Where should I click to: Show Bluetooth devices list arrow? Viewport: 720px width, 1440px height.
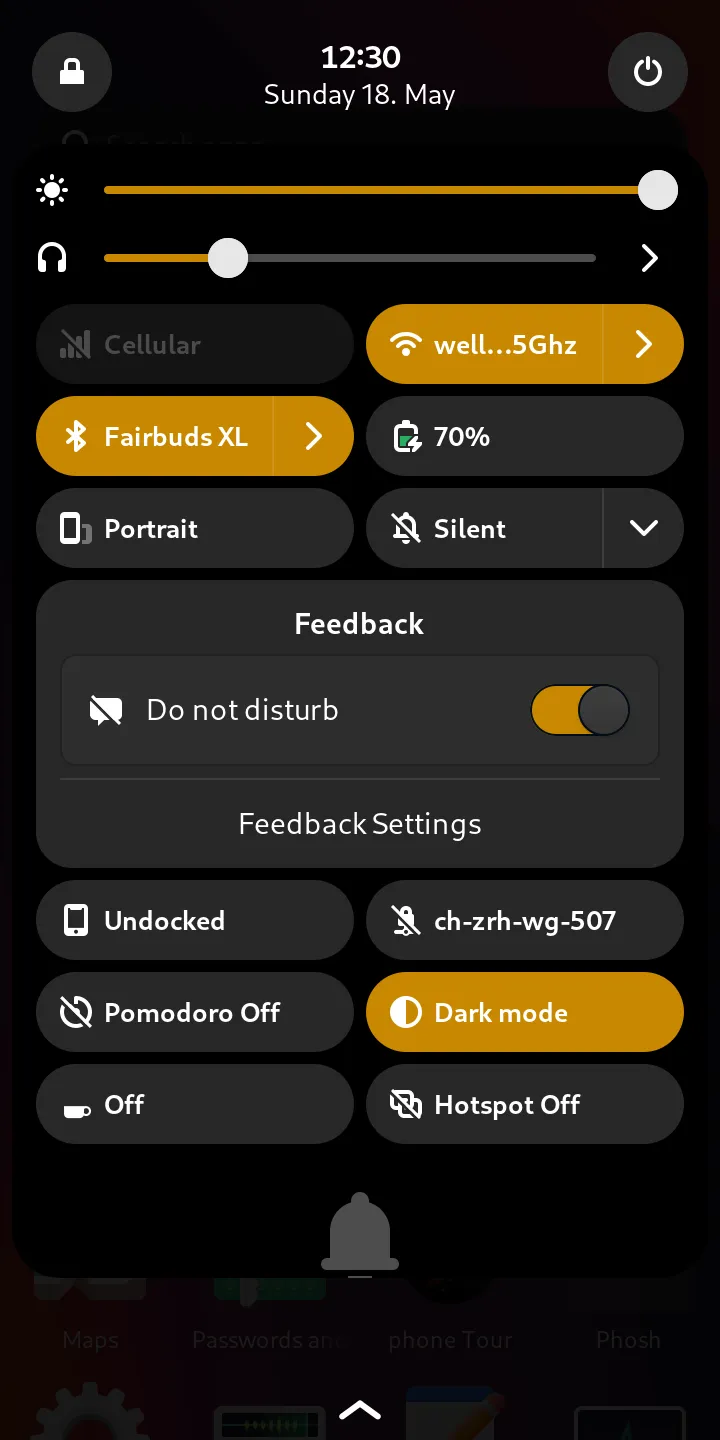314,437
